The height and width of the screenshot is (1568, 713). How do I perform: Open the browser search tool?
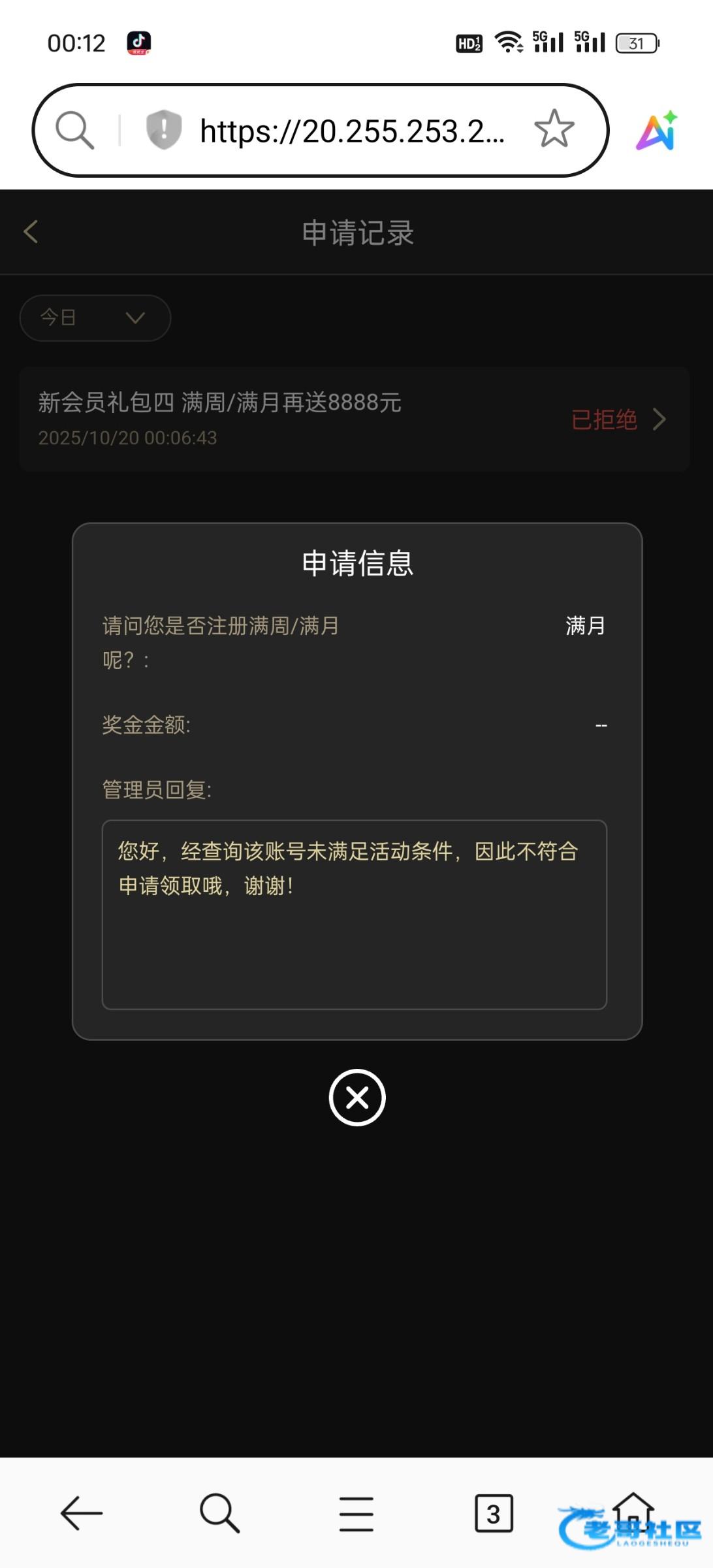point(219,1513)
